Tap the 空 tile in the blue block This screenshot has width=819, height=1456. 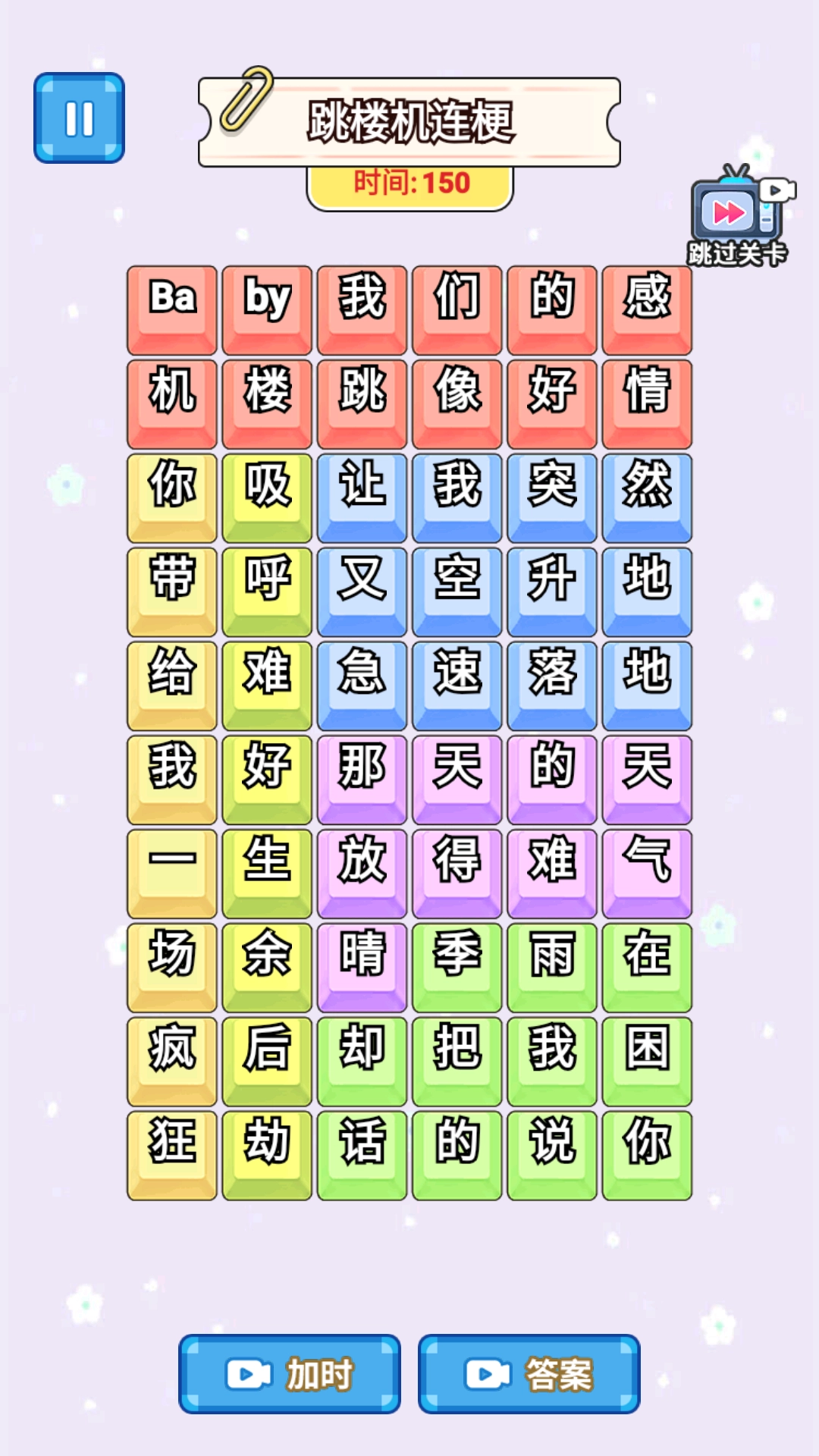point(457,576)
